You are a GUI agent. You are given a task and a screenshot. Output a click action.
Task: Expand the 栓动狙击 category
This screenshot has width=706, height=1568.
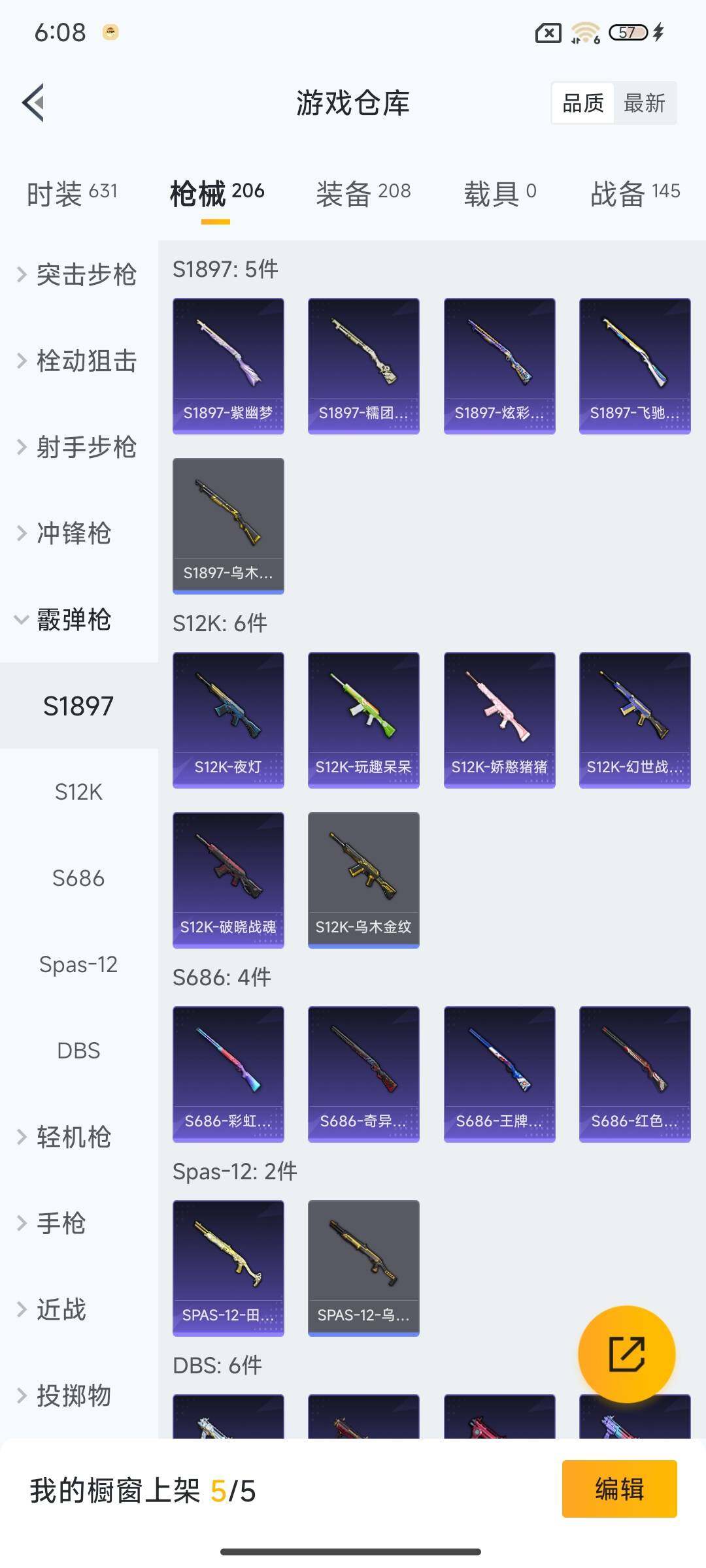78,361
